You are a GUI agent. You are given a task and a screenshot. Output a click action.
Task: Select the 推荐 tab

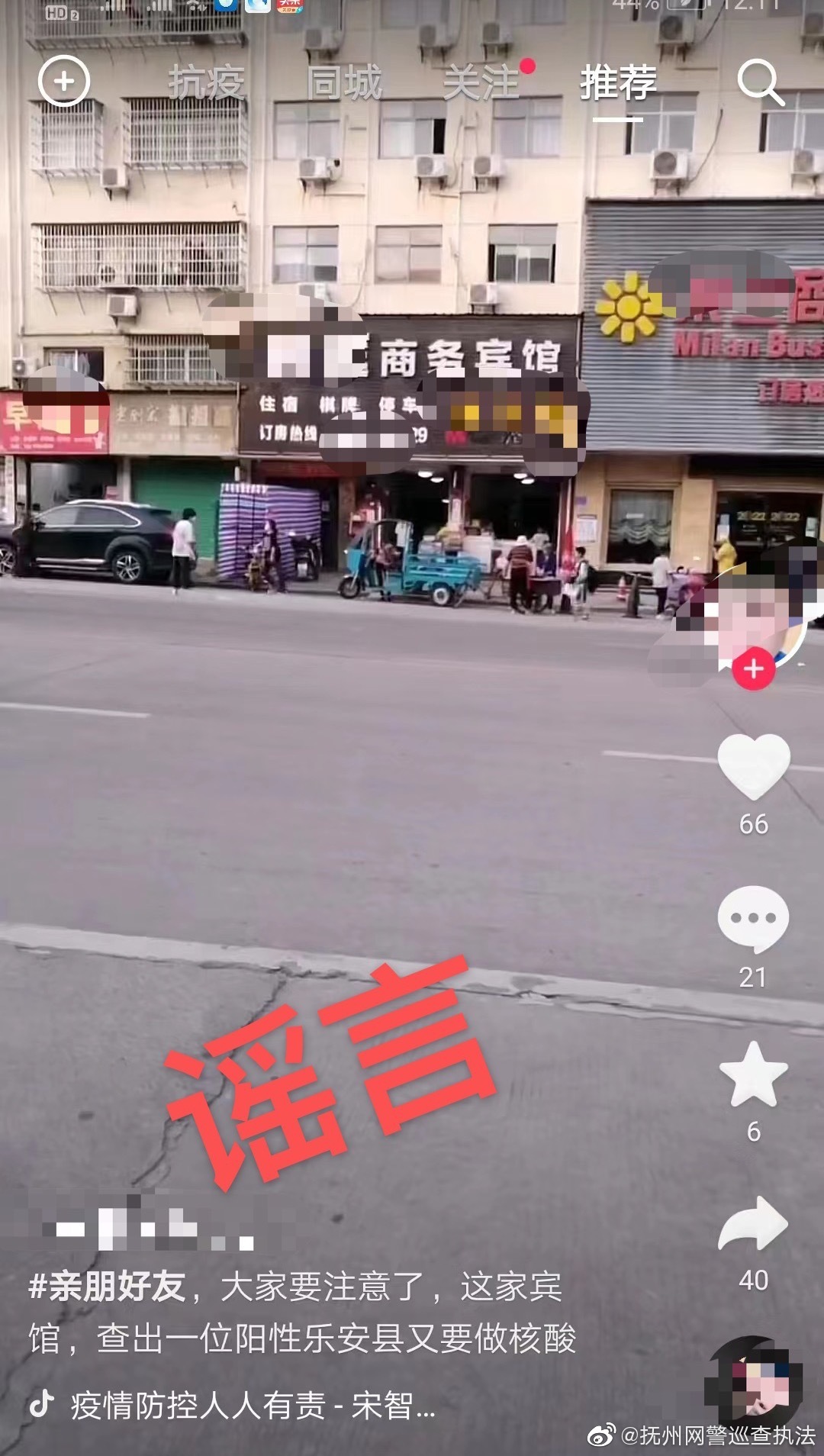click(x=618, y=82)
